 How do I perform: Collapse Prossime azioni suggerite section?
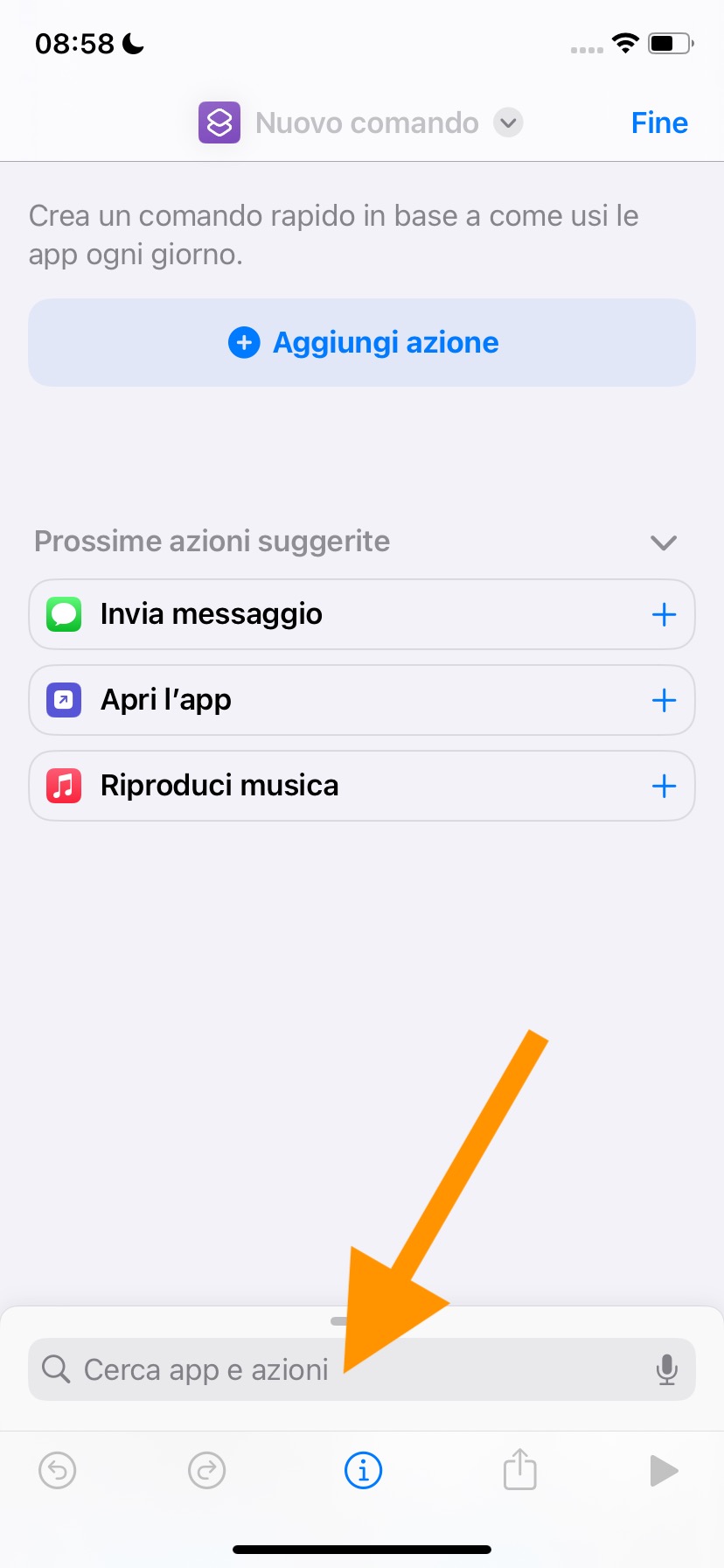pyautogui.click(x=664, y=542)
